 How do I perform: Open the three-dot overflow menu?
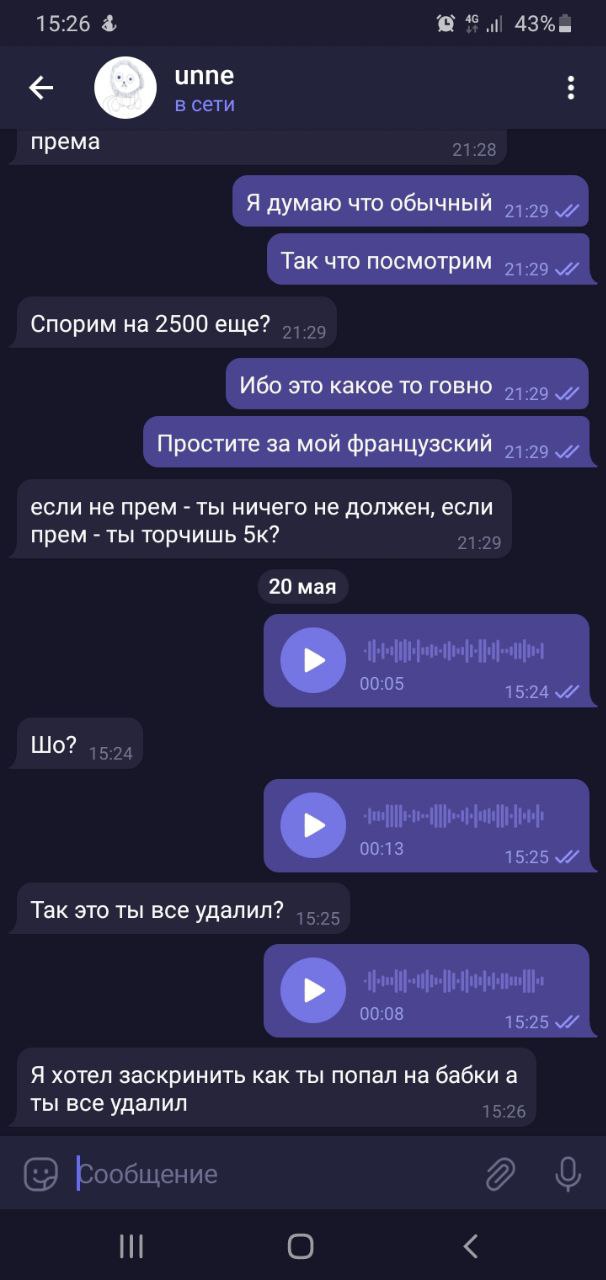pyautogui.click(x=570, y=88)
